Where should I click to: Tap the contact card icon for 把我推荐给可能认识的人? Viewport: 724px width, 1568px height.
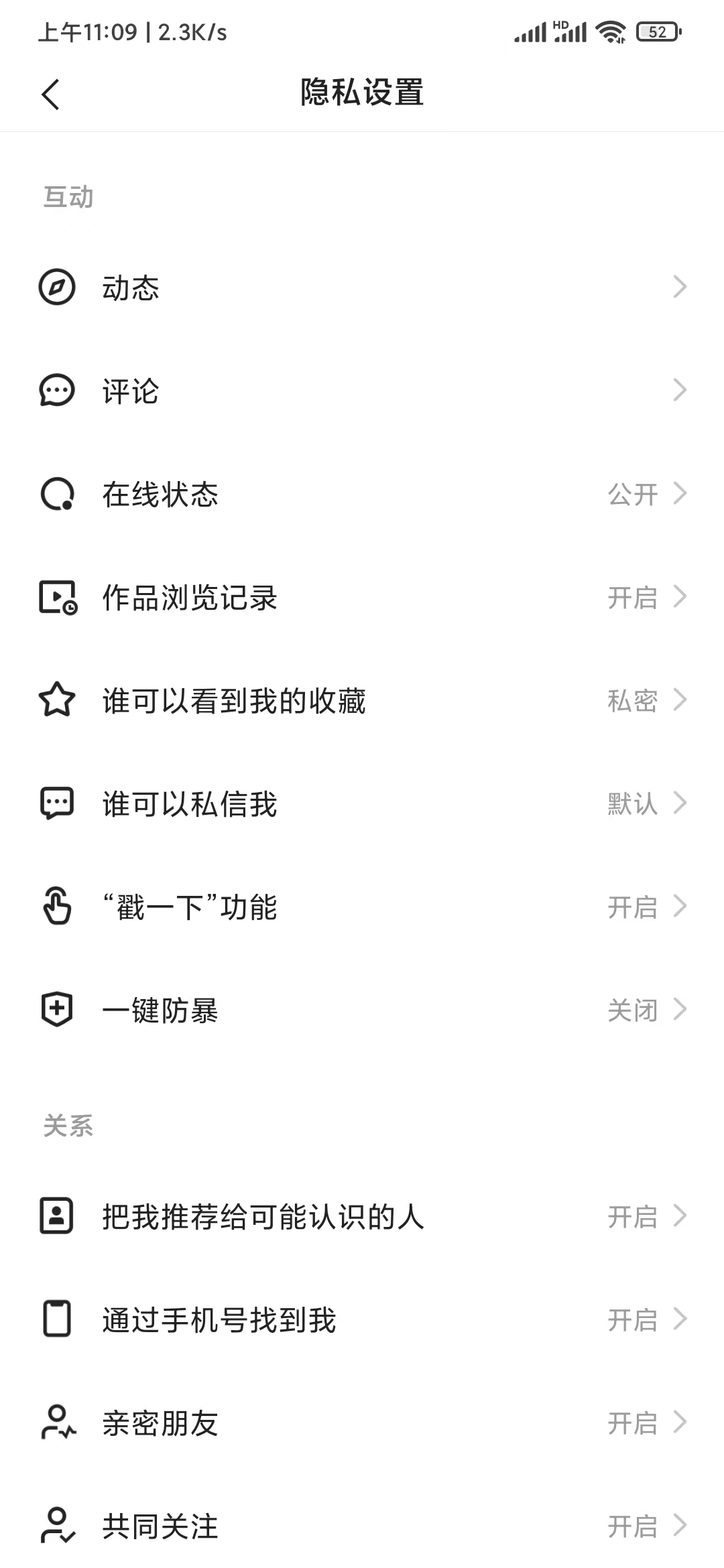click(x=57, y=1216)
